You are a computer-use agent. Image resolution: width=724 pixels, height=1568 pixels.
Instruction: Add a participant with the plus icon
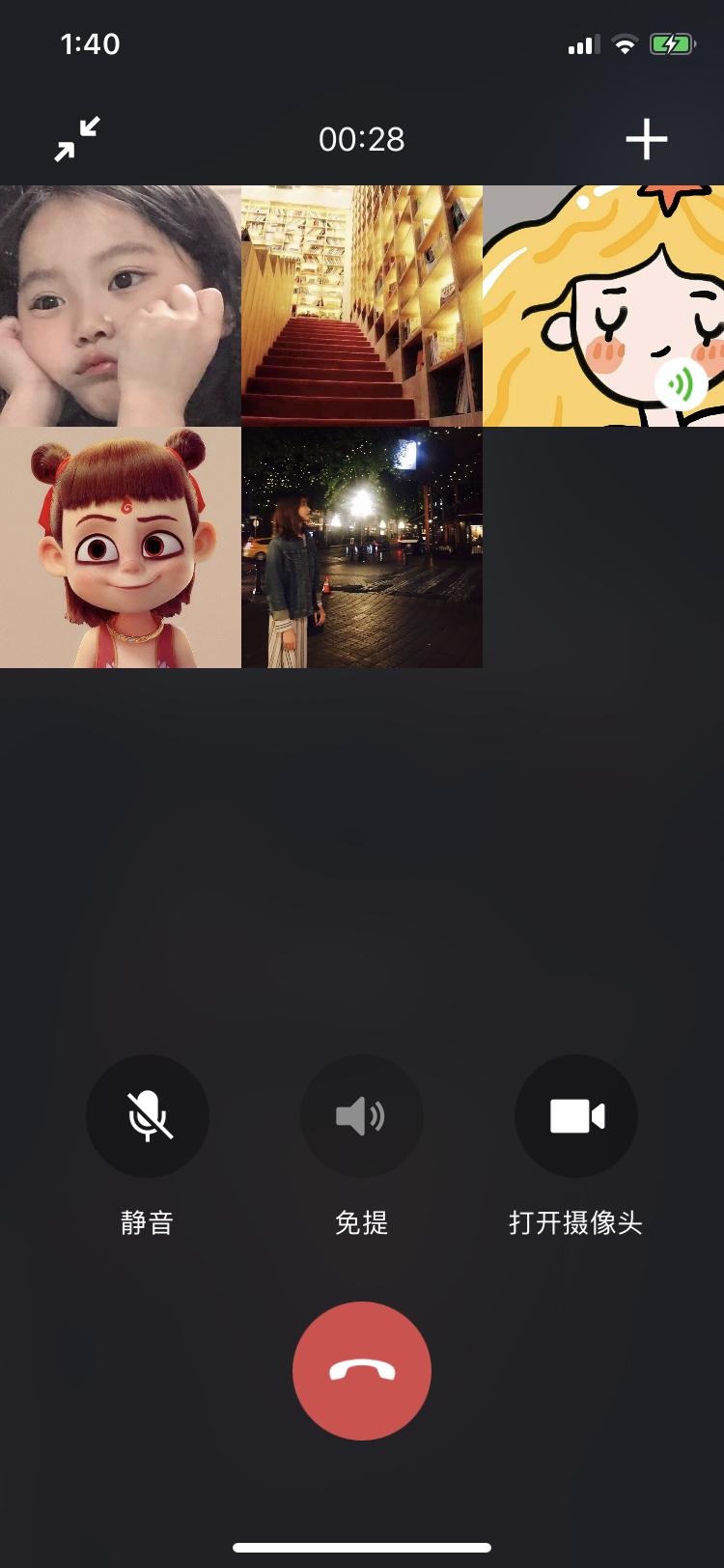pyautogui.click(x=646, y=140)
